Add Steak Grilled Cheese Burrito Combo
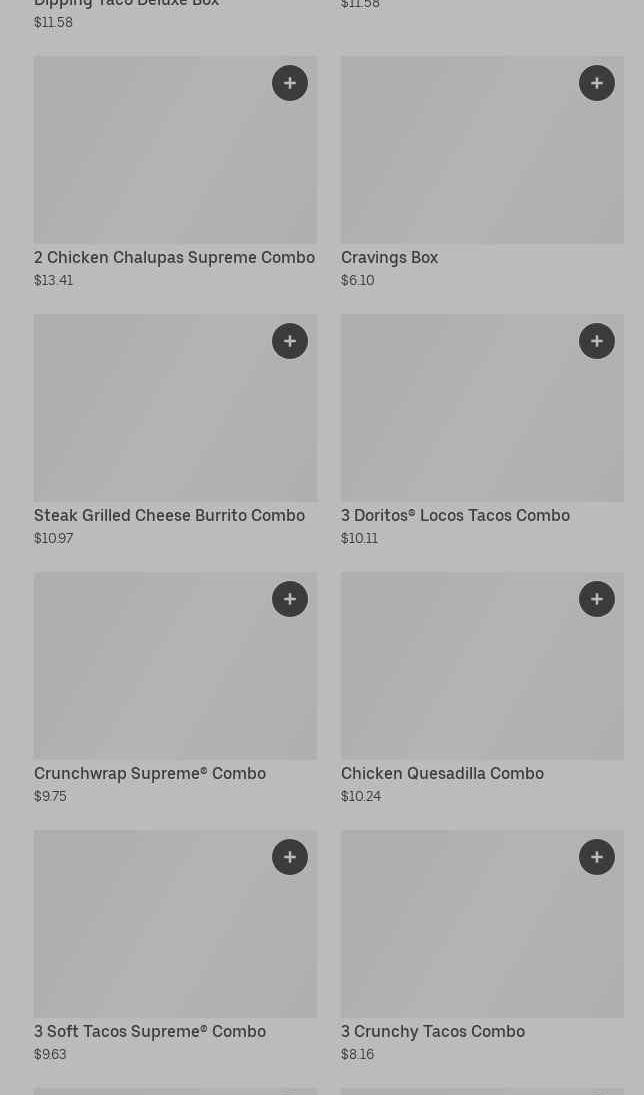The height and width of the screenshot is (1095, 644). (x=290, y=341)
